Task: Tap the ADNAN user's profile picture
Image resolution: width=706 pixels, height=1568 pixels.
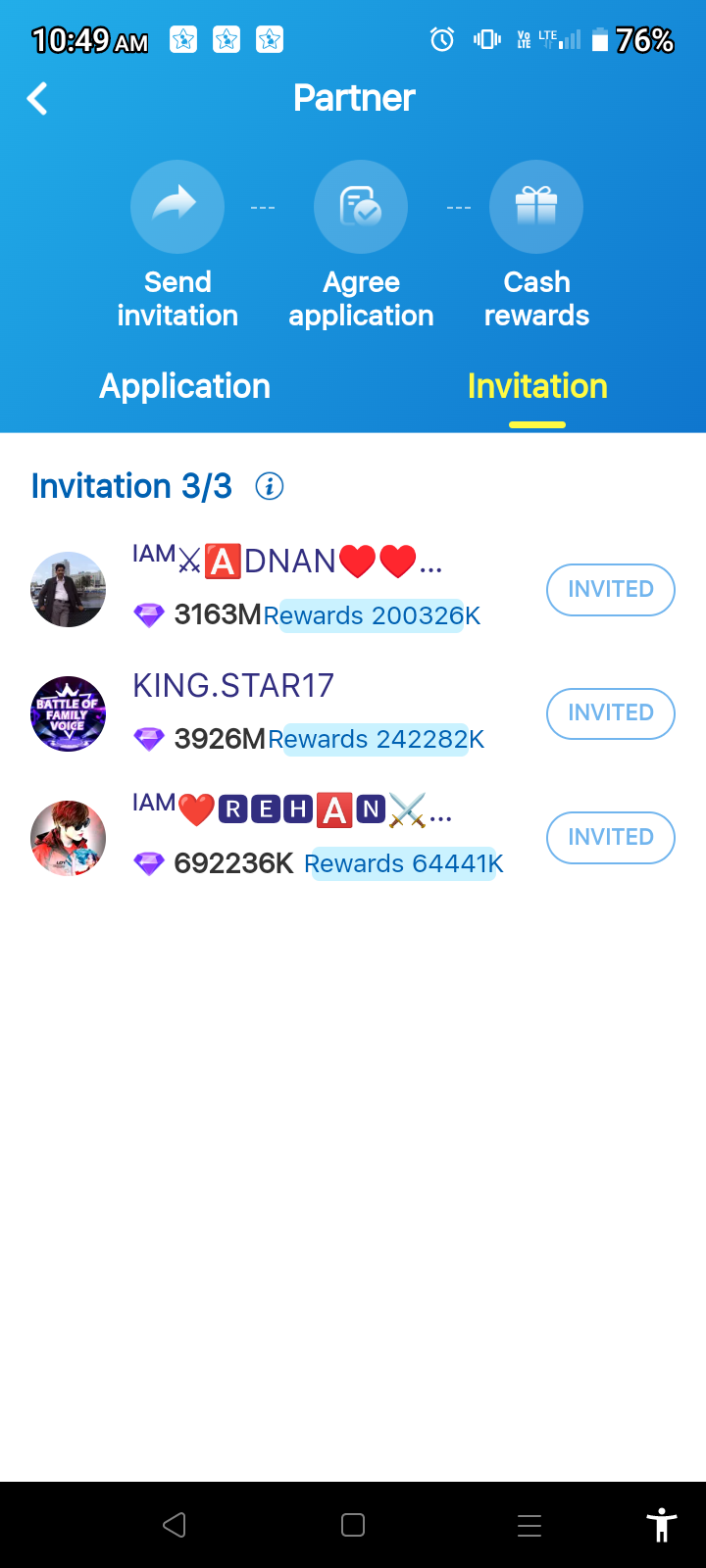Action: tap(68, 589)
